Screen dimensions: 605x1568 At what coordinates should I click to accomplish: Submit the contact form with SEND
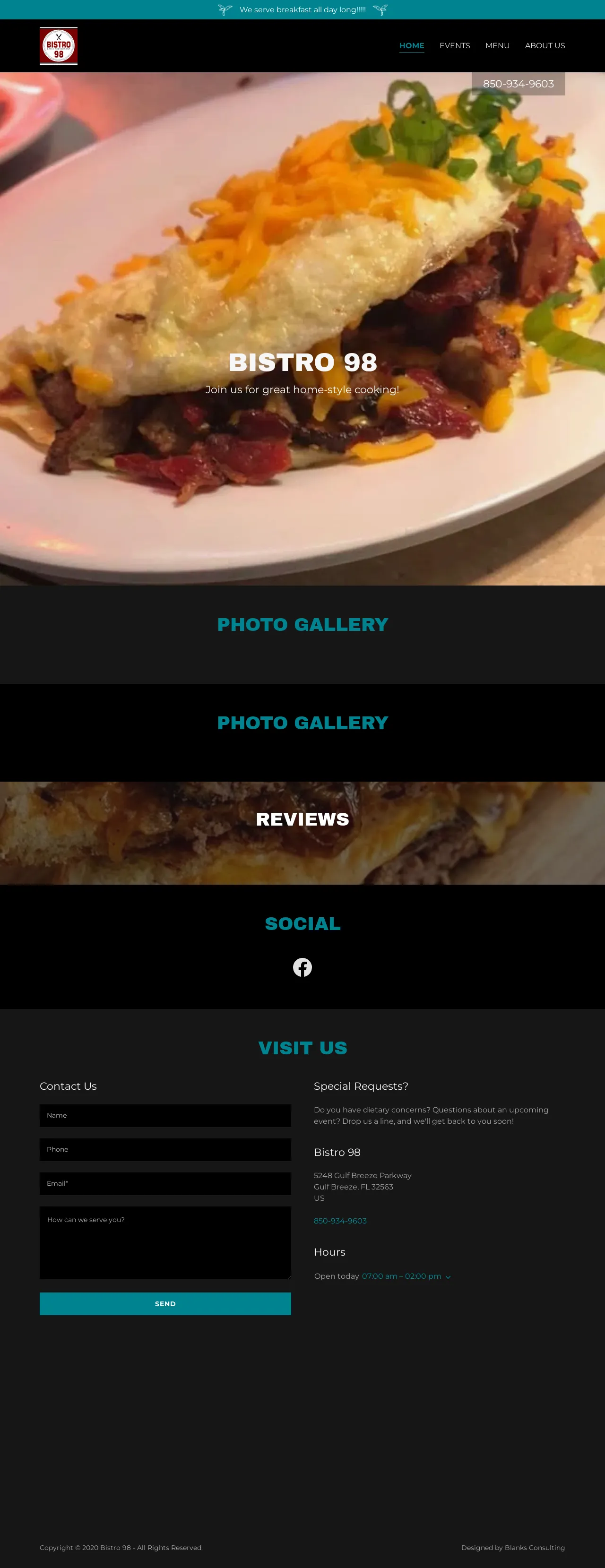pyautogui.click(x=165, y=1304)
